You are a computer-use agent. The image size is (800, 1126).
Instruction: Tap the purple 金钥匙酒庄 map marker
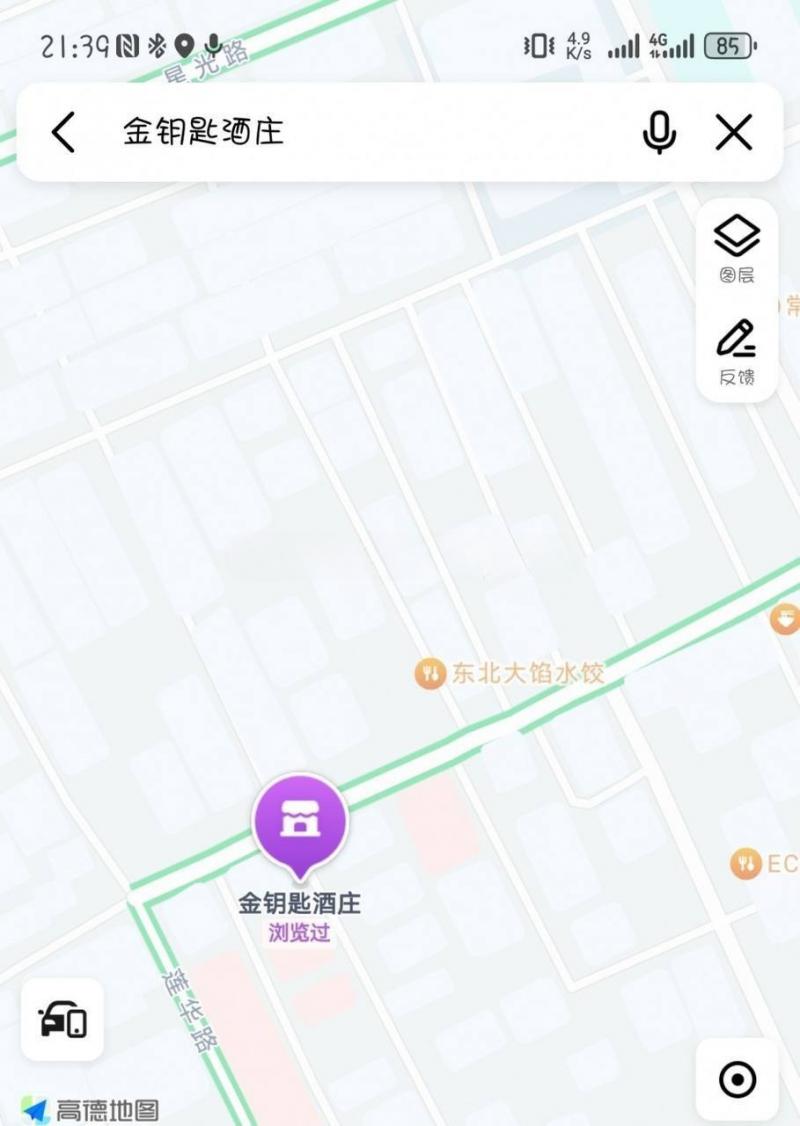tap(299, 822)
